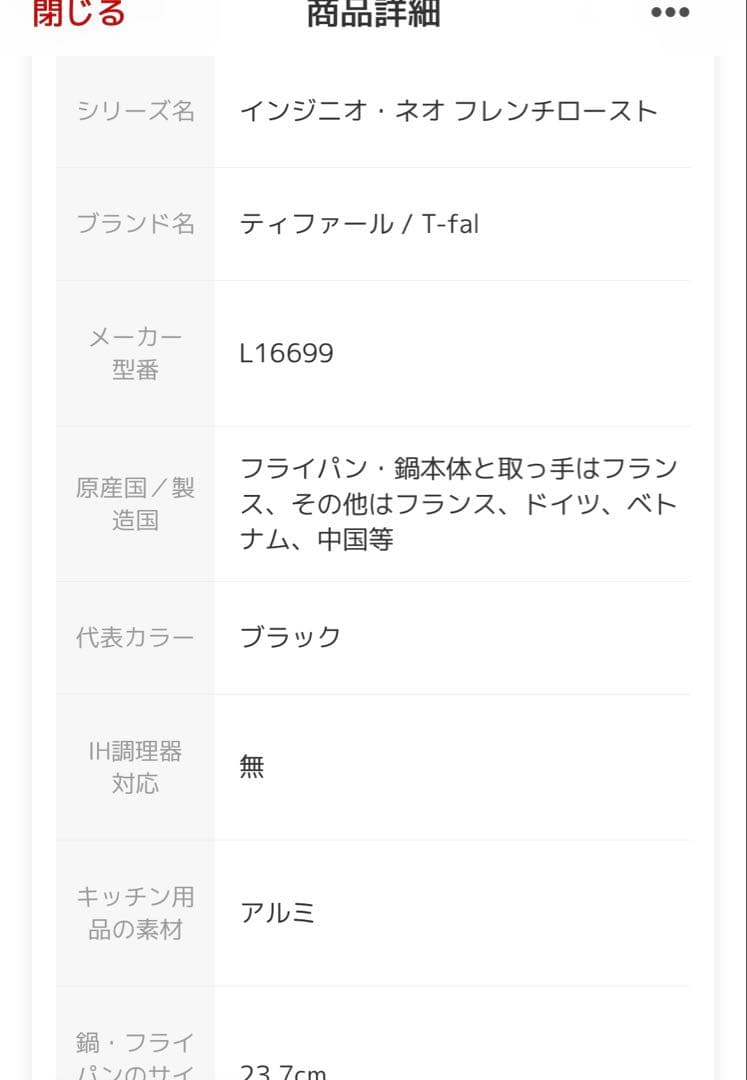Image resolution: width=747 pixels, height=1080 pixels.
Task: Tap the 代表カラー row label
Action: pos(135,637)
